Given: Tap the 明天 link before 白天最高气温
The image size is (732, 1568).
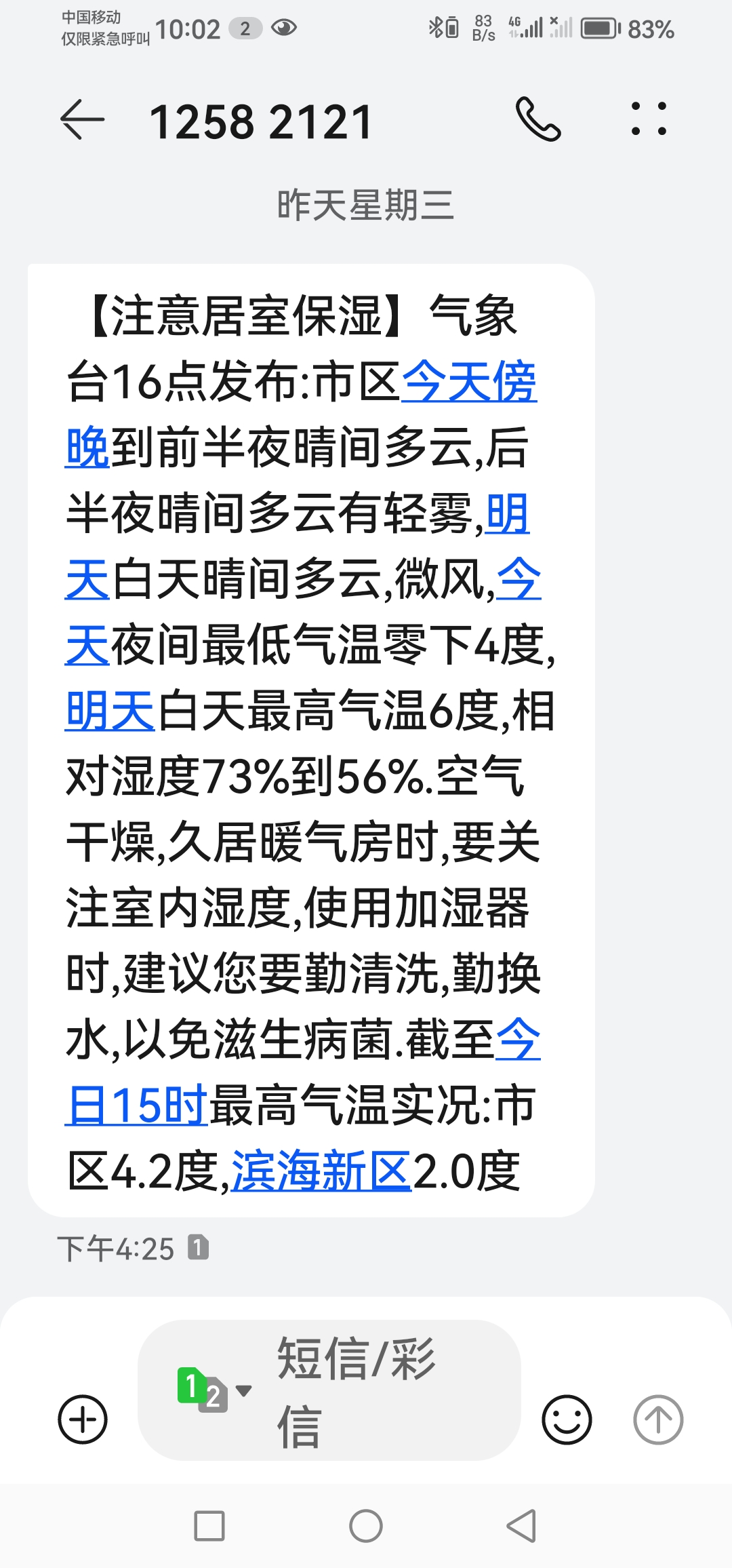Looking at the screenshot, I should pos(110,711).
